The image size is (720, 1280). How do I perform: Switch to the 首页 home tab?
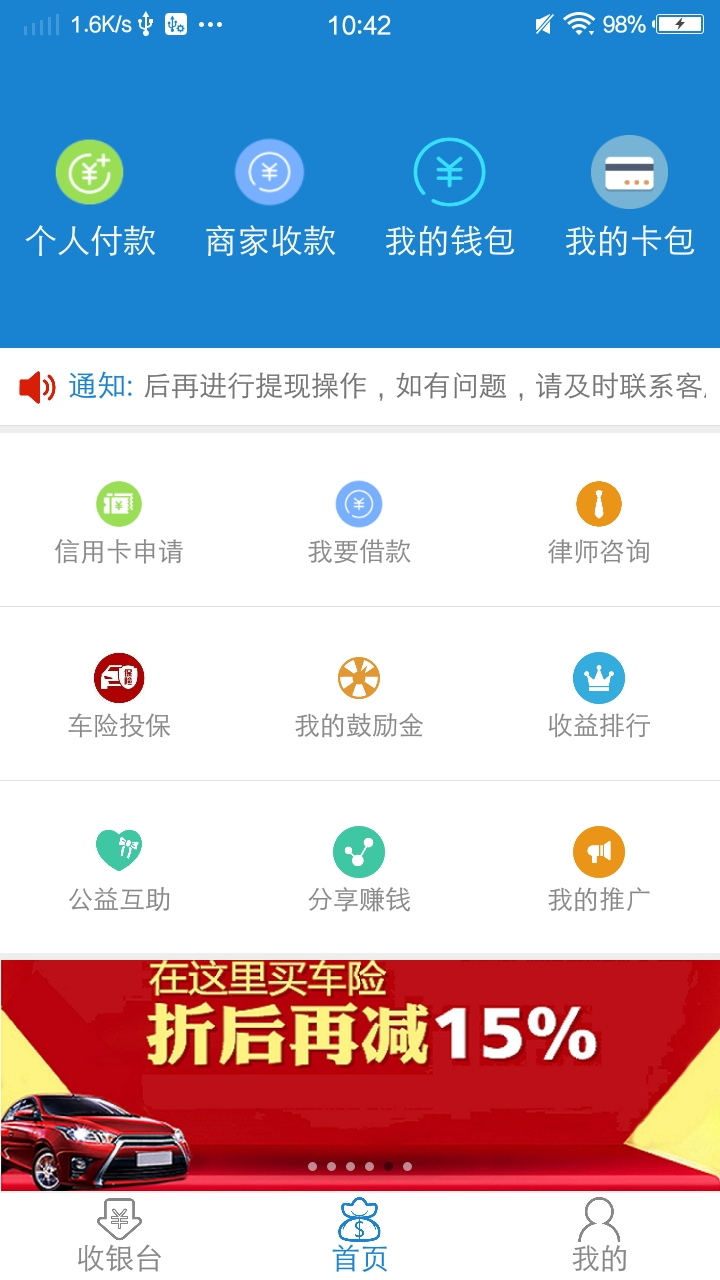[359, 1236]
